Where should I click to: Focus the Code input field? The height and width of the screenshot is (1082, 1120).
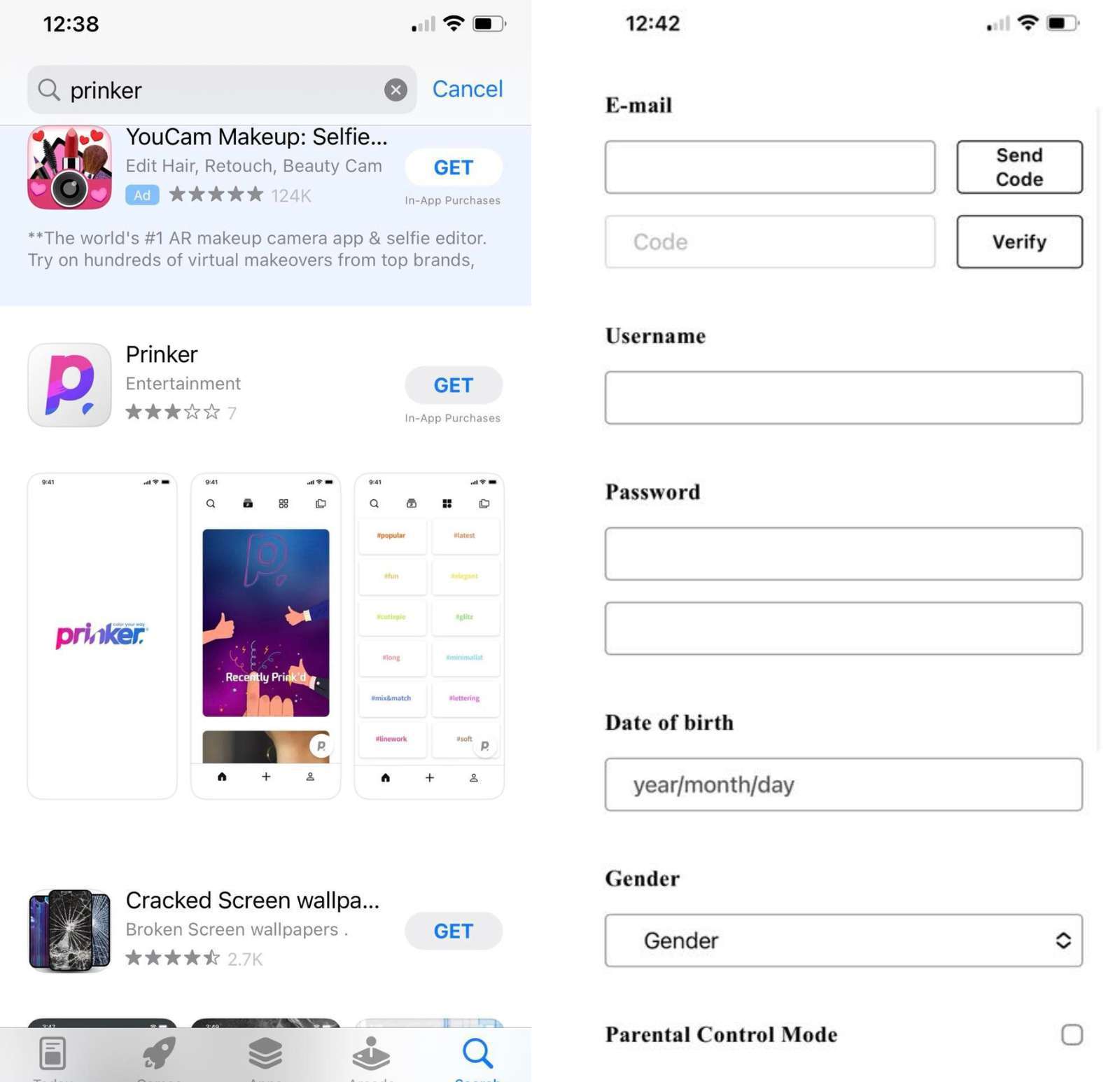click(769, 242)
